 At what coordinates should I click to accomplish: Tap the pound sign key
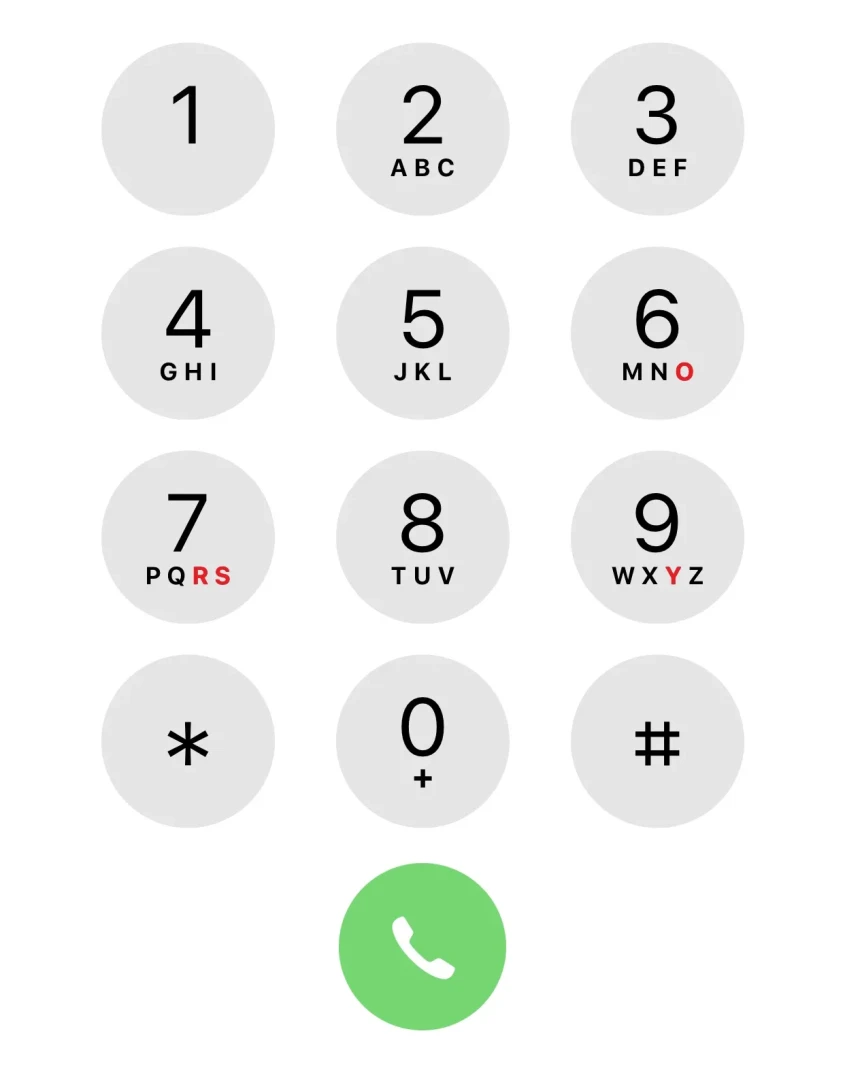pos(657,741)
